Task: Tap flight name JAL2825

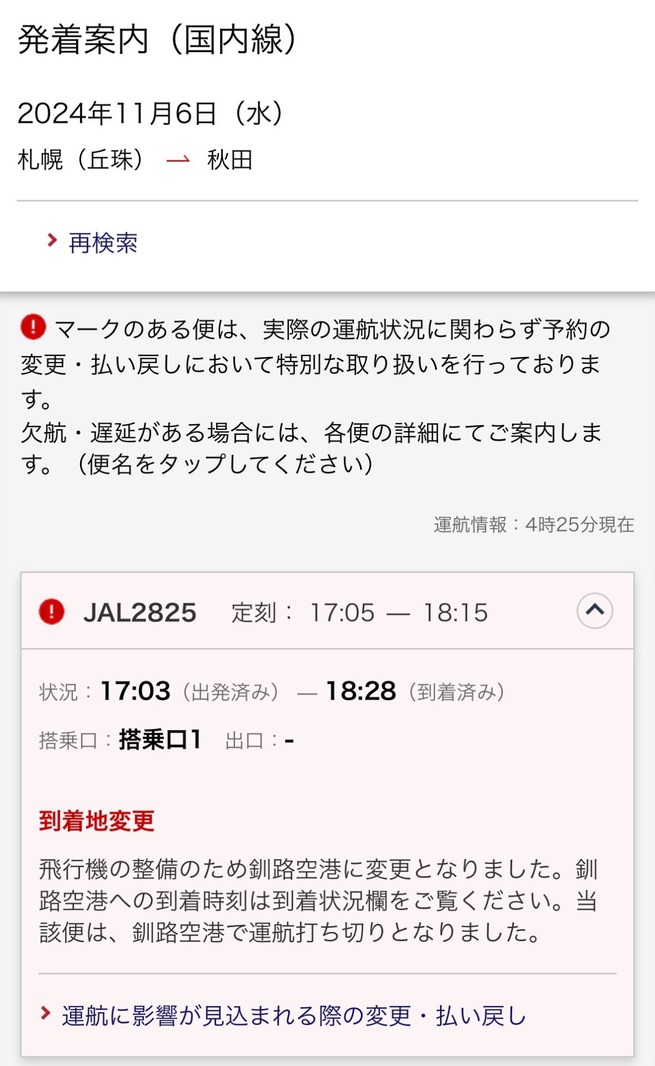Action: 139,612
